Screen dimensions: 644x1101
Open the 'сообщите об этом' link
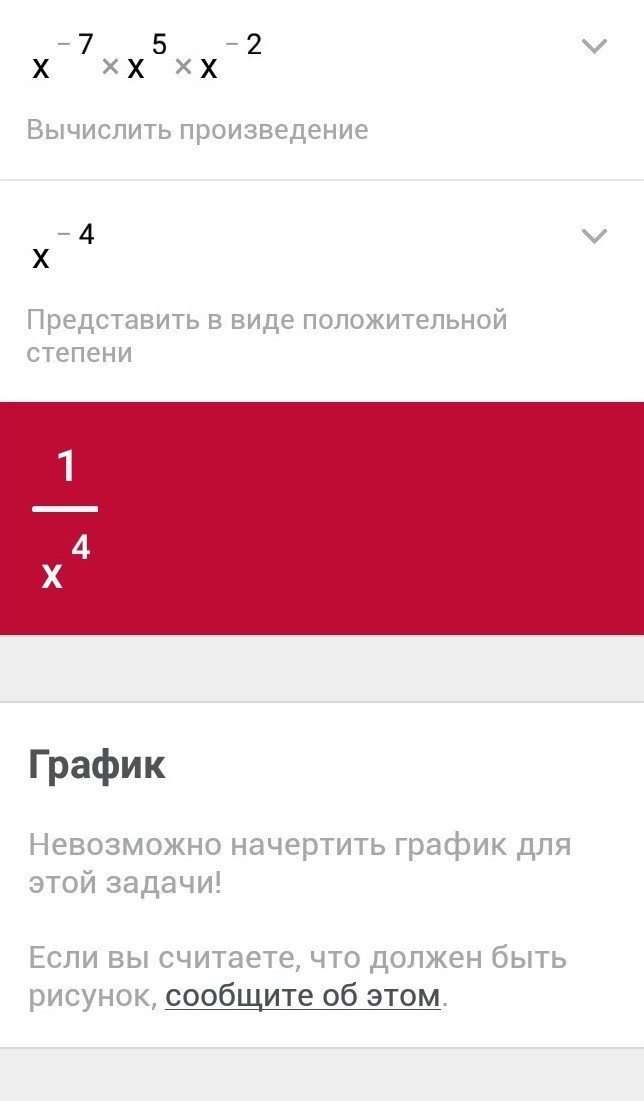tap(302, 996)
